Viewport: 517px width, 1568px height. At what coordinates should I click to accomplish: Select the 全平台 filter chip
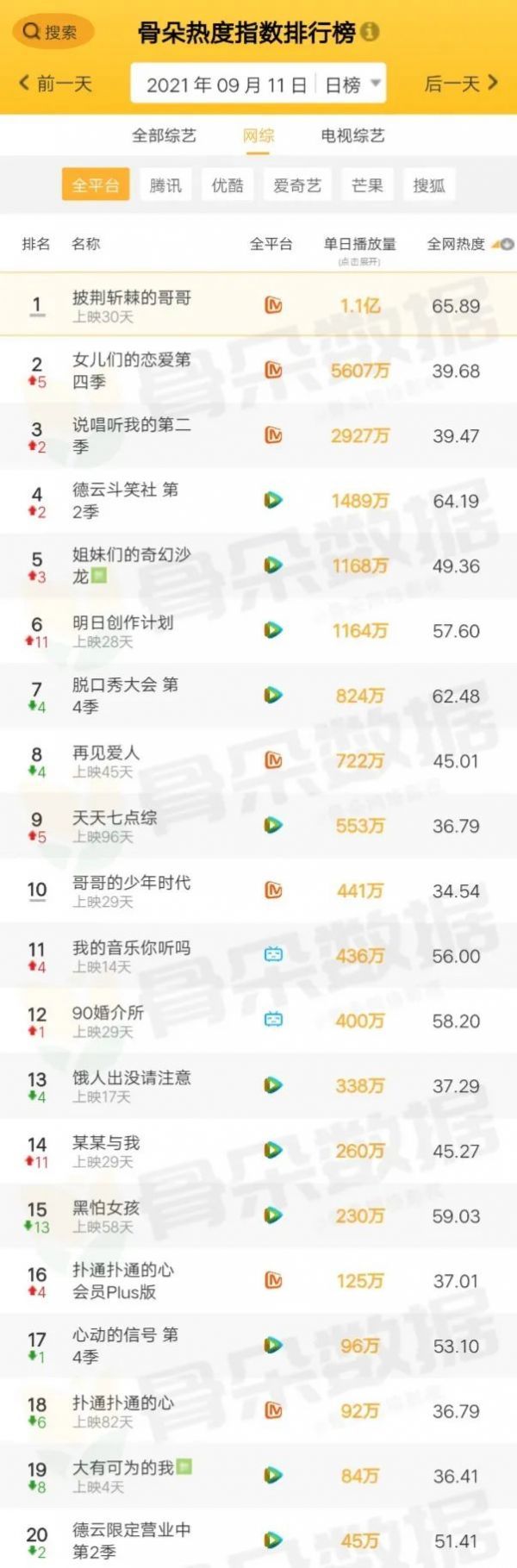[95, 185]
